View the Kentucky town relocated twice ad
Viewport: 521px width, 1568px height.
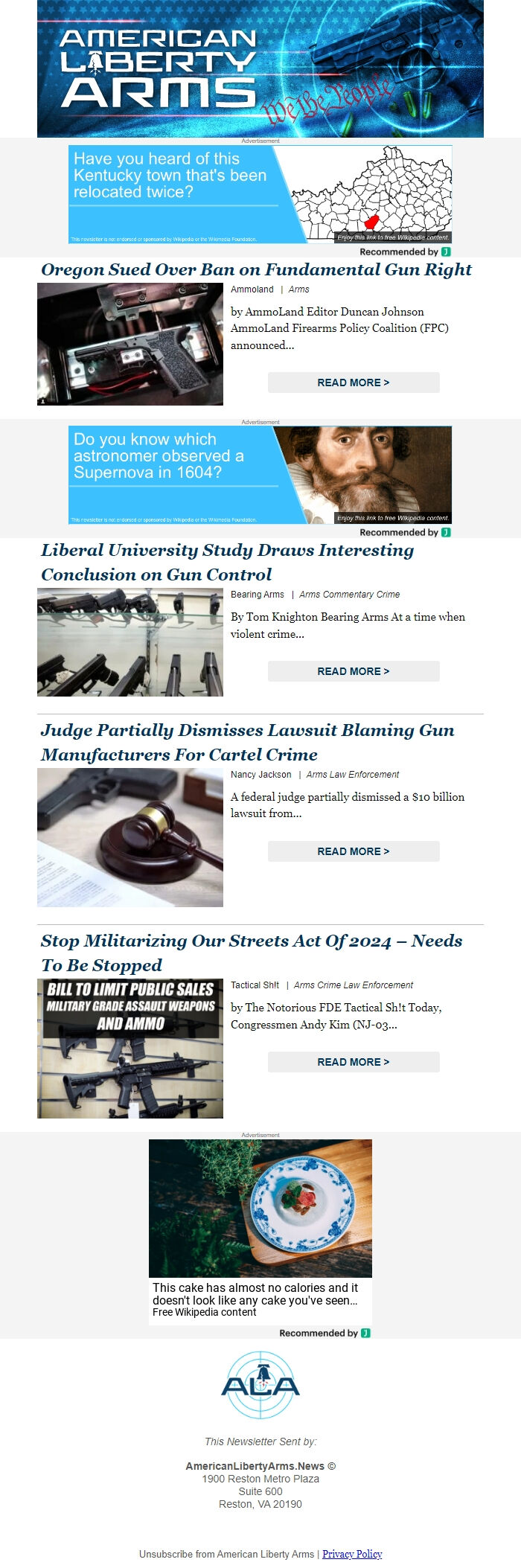[x=260, y=194]
